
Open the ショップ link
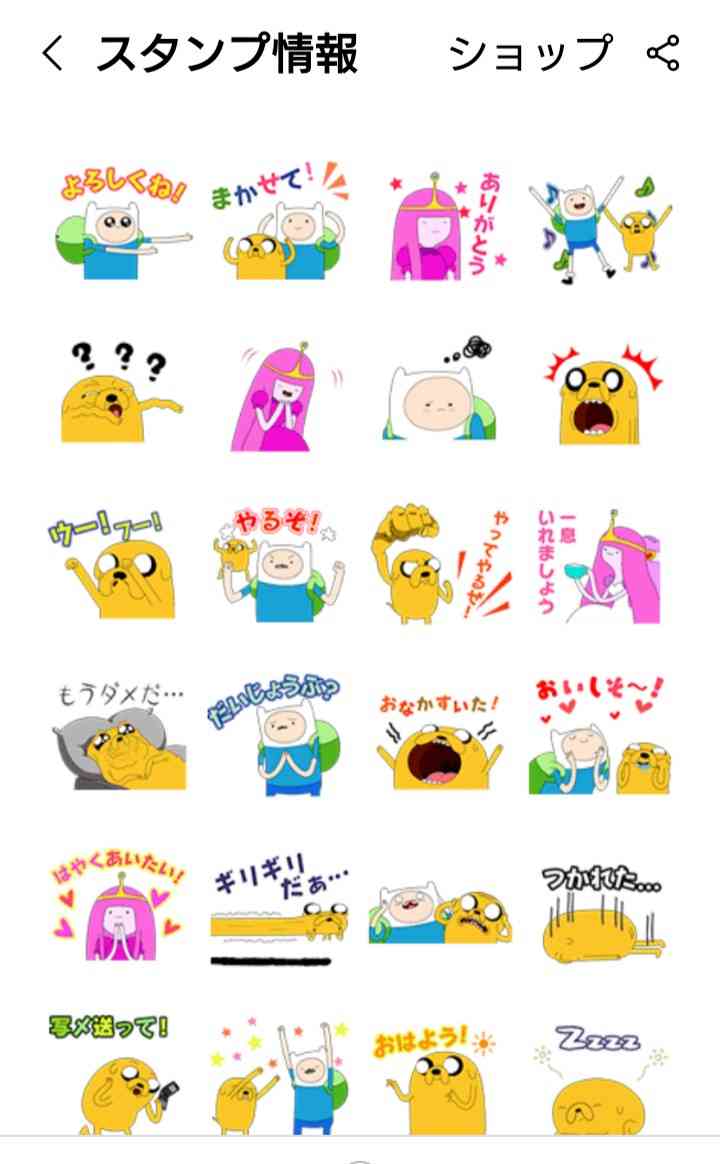[x=531, y=53]
